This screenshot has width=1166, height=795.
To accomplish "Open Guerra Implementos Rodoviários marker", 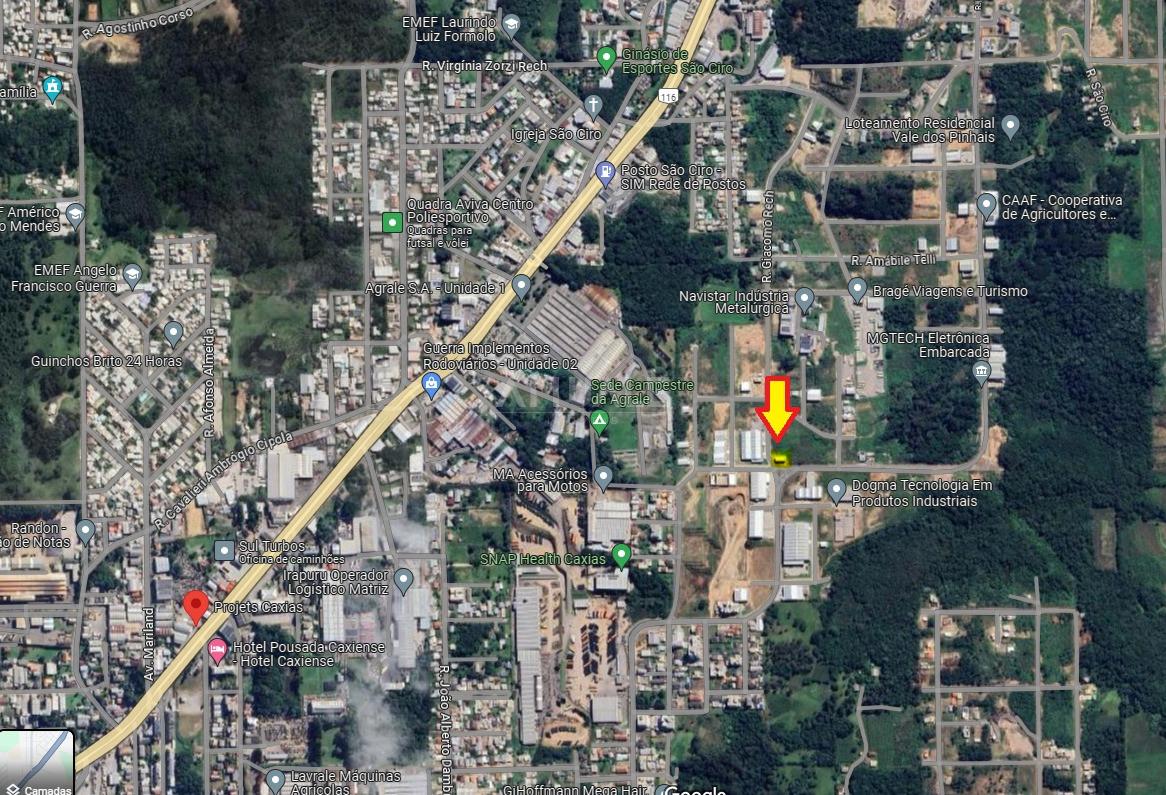I will 432,384.
